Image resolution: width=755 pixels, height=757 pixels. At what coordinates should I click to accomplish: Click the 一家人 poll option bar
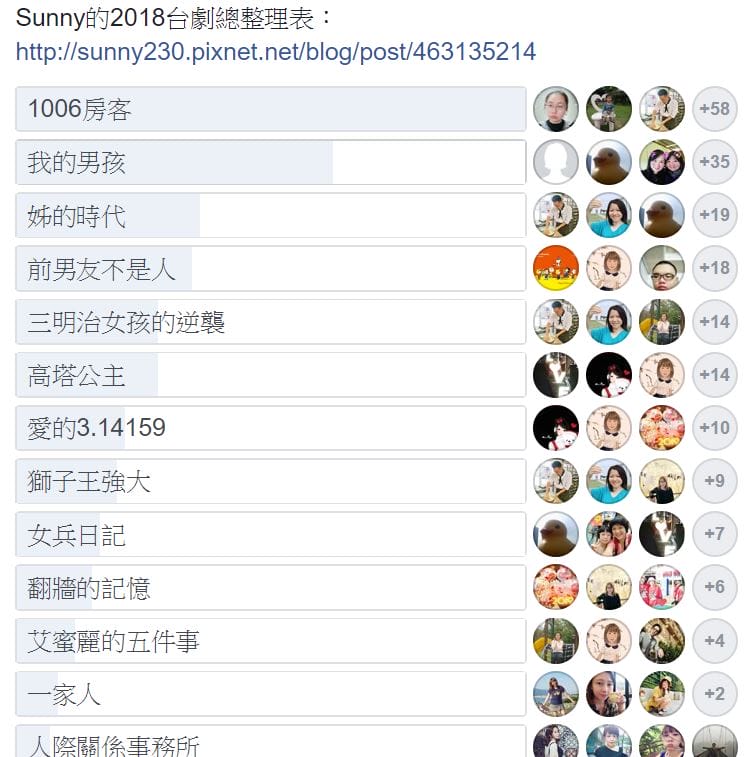tap(270, 694)
